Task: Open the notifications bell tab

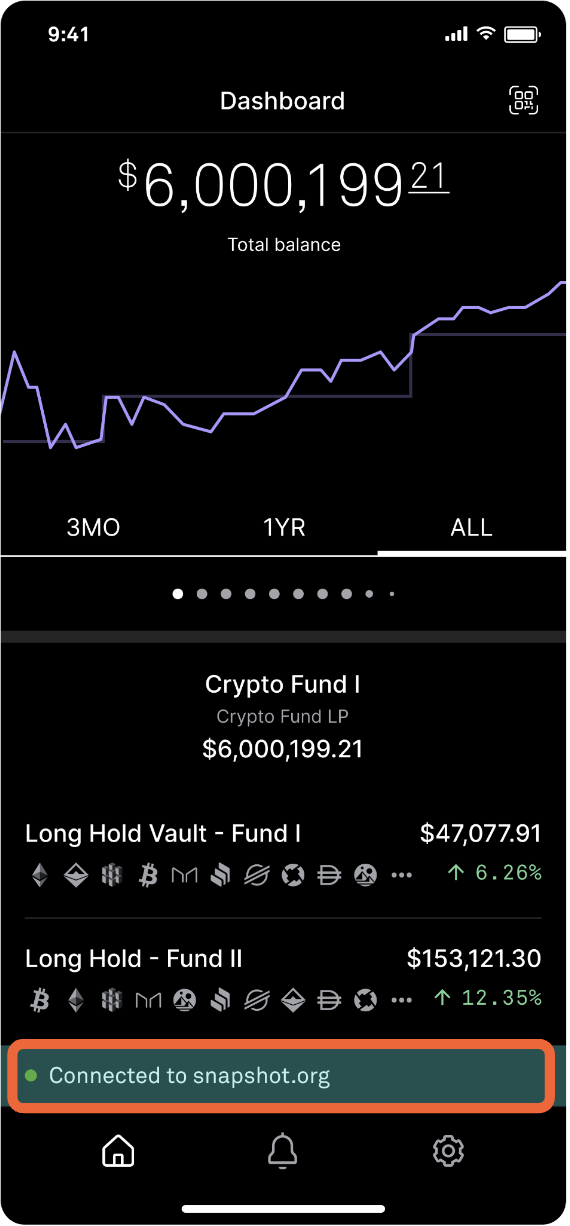Action: pyautogui.click(x=284, y=1152)
